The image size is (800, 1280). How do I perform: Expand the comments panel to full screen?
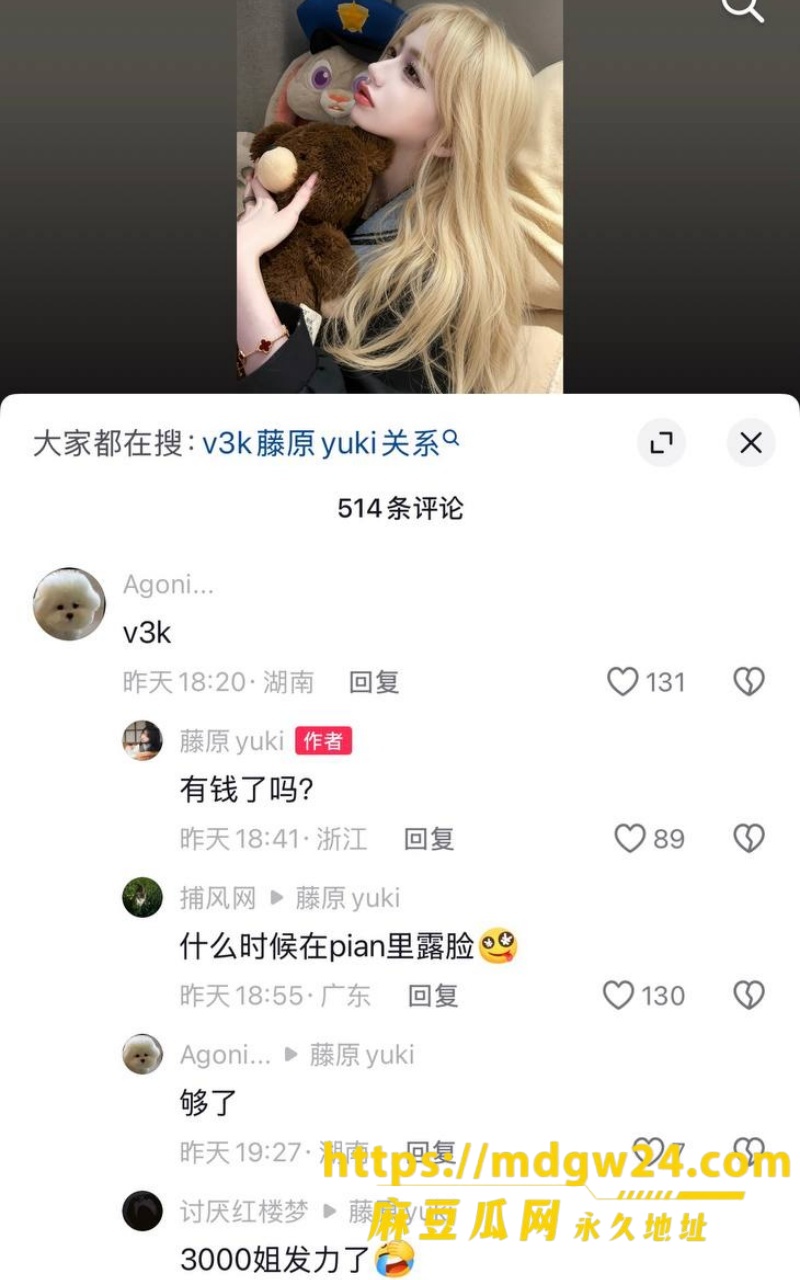[x=661, y=443]
